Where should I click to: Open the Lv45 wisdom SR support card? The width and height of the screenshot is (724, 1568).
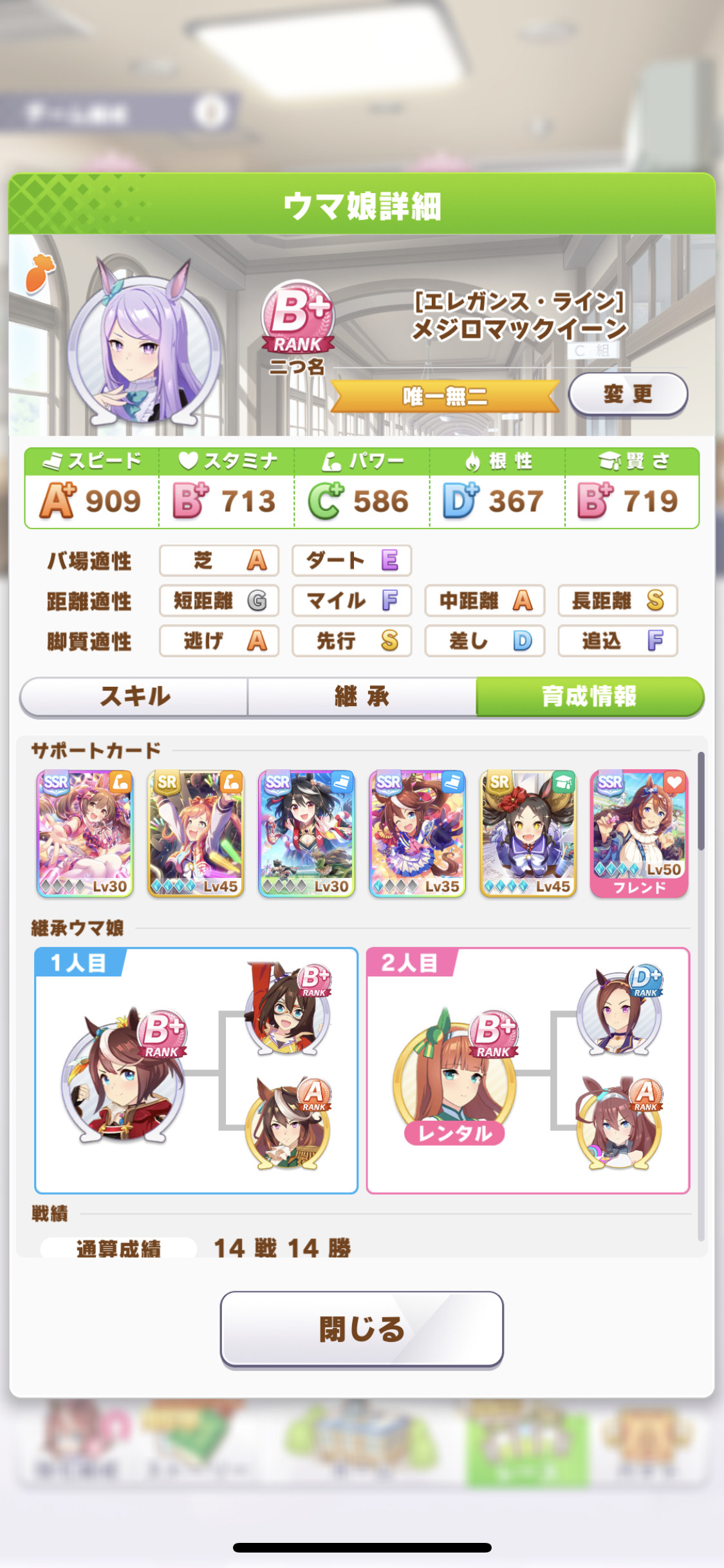(528, 834)
